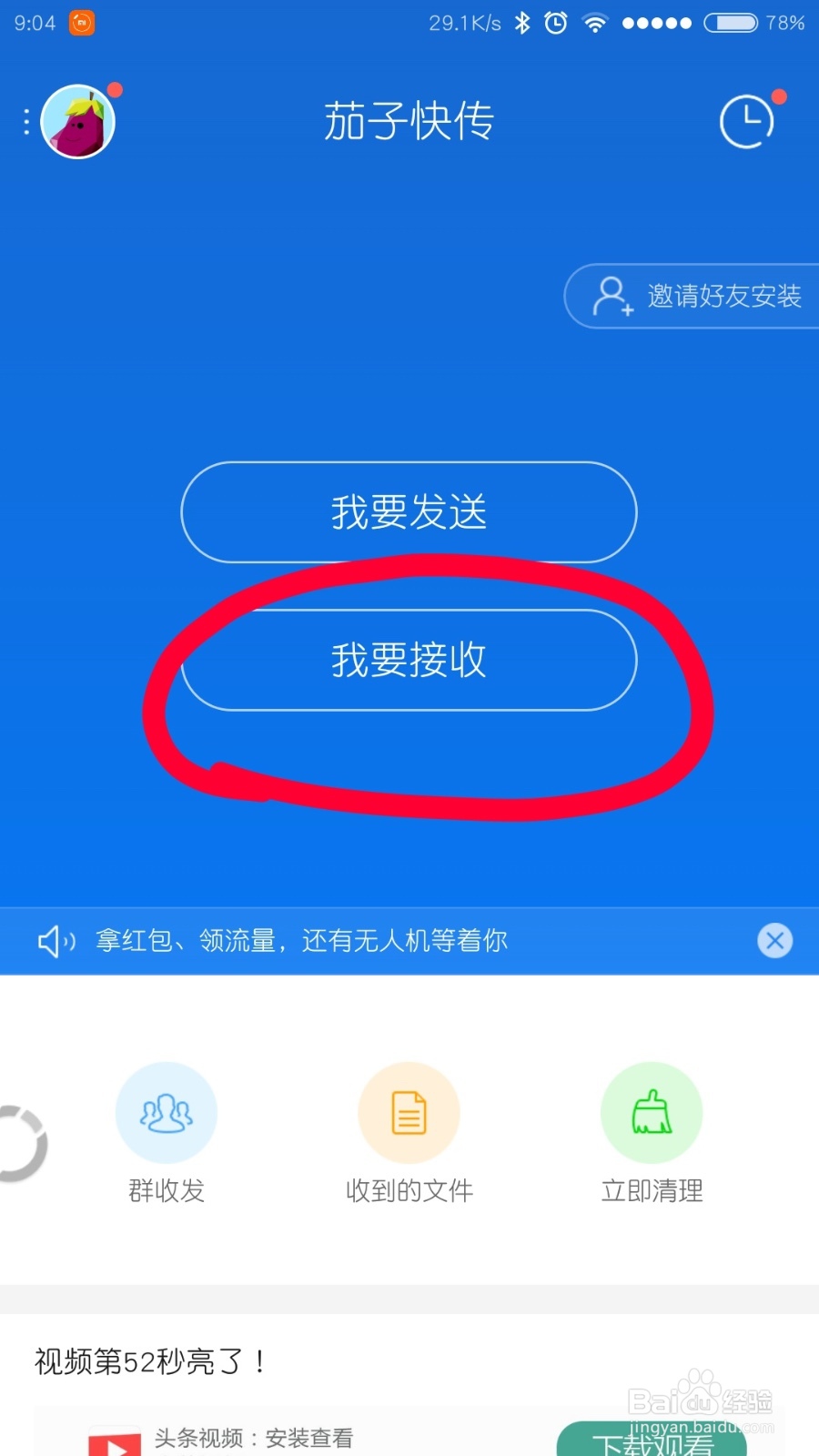Tap 邀请好友安装 to invite friends

(x=726, y=296)
